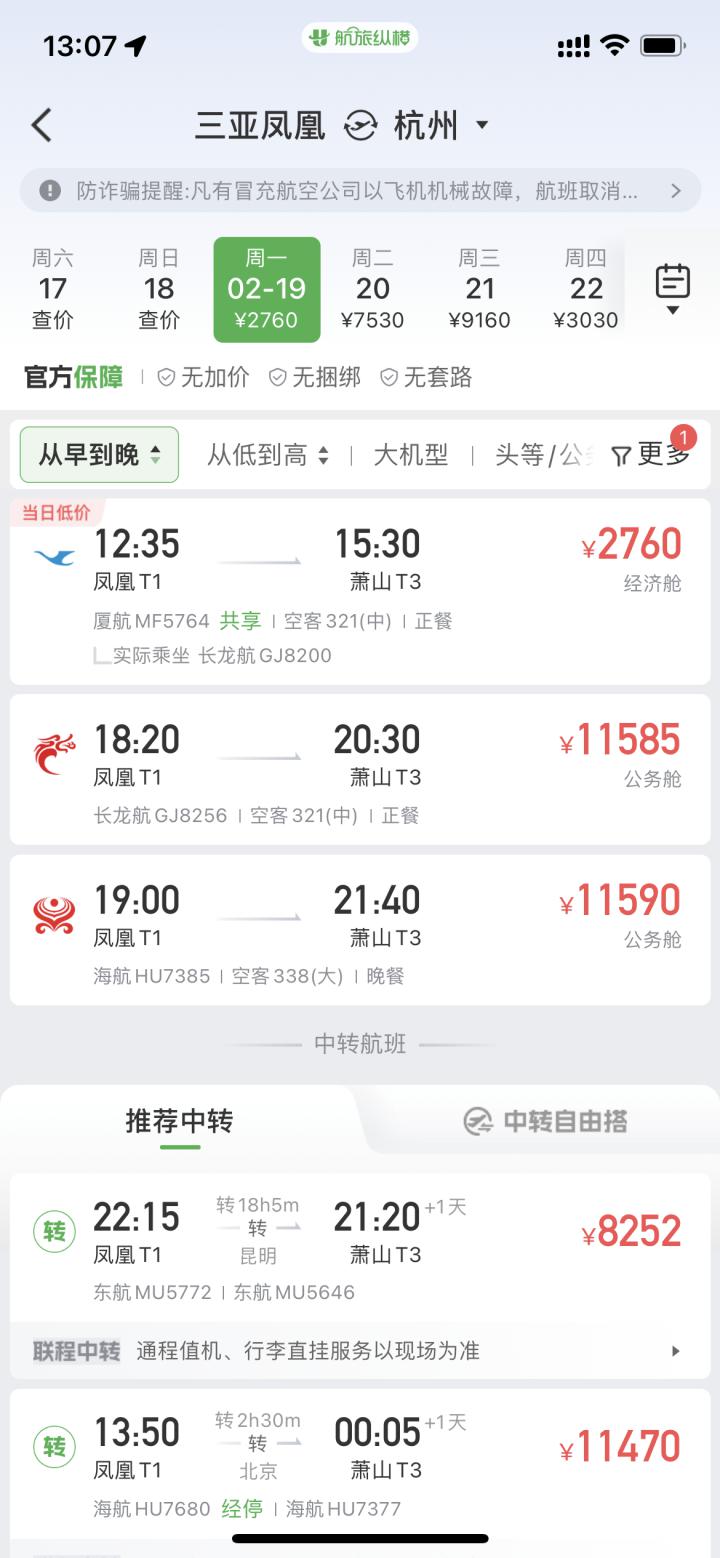This screenshot has width=720, height=1558.
Task: Select Wednesday the 21st priced ¥9160
Action: point(479,289)
